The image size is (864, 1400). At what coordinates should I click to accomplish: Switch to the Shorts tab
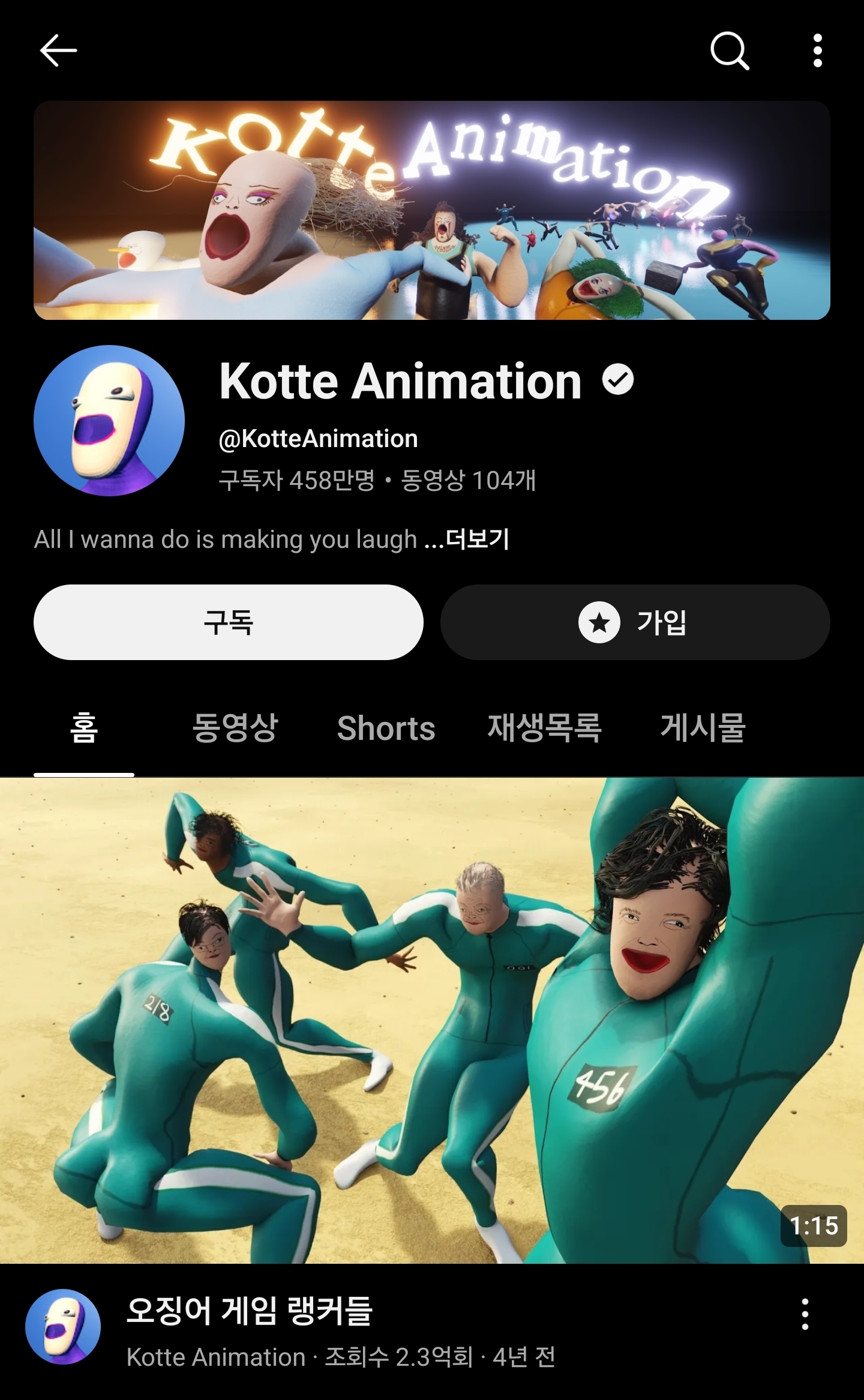pos(386,728)
